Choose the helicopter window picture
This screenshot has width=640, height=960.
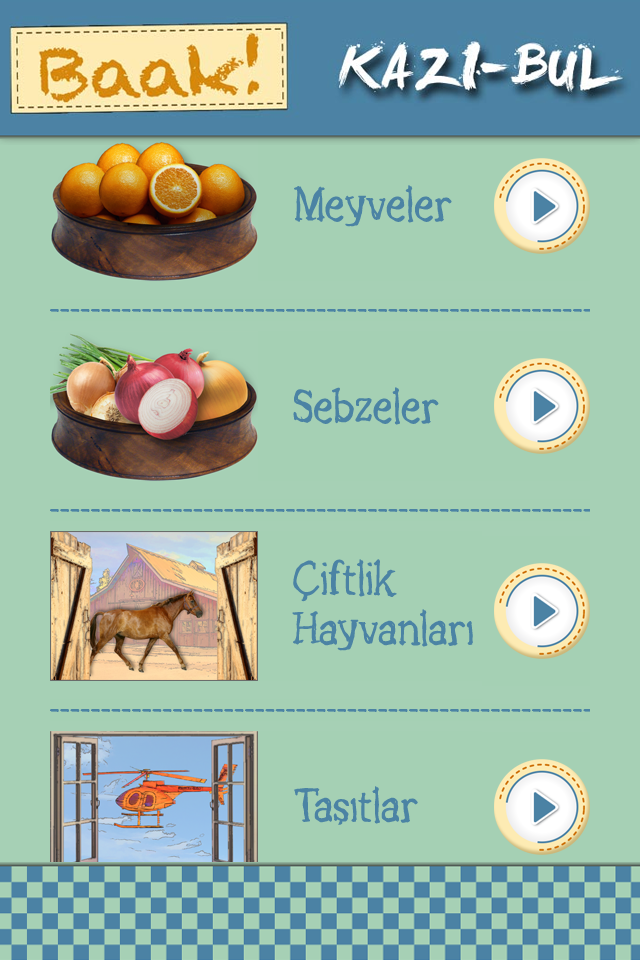(x=154, y=797)
